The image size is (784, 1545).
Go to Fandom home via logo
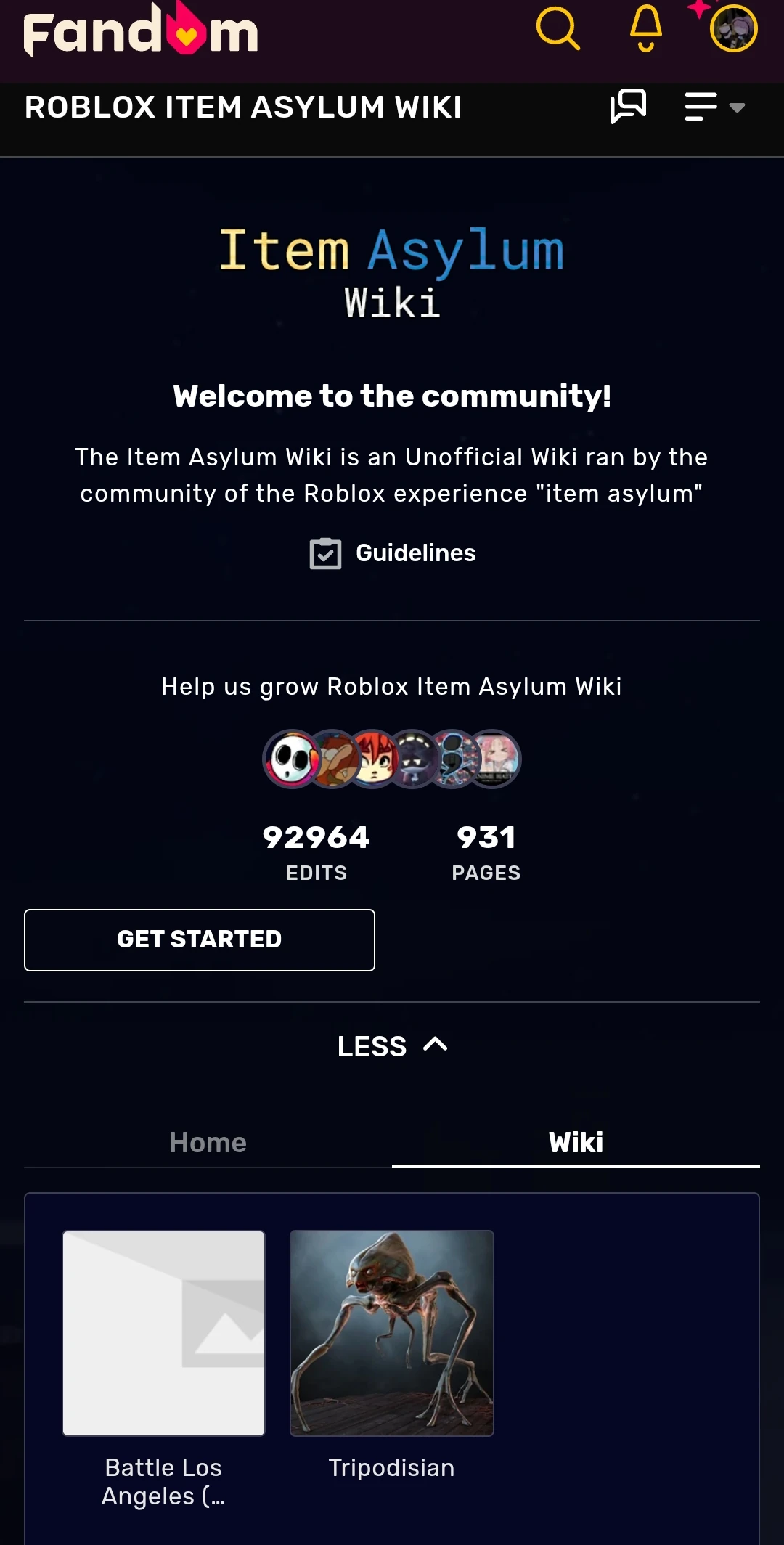click(141, 32)
